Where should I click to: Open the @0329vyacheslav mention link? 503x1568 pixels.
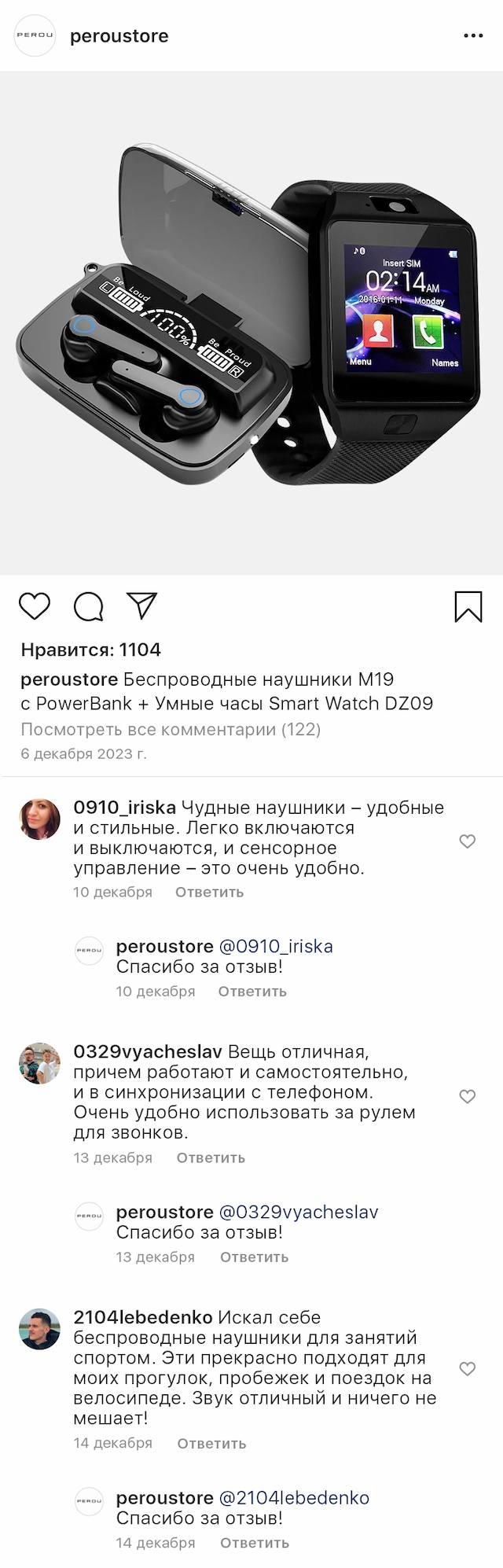tap(298, 1213)
